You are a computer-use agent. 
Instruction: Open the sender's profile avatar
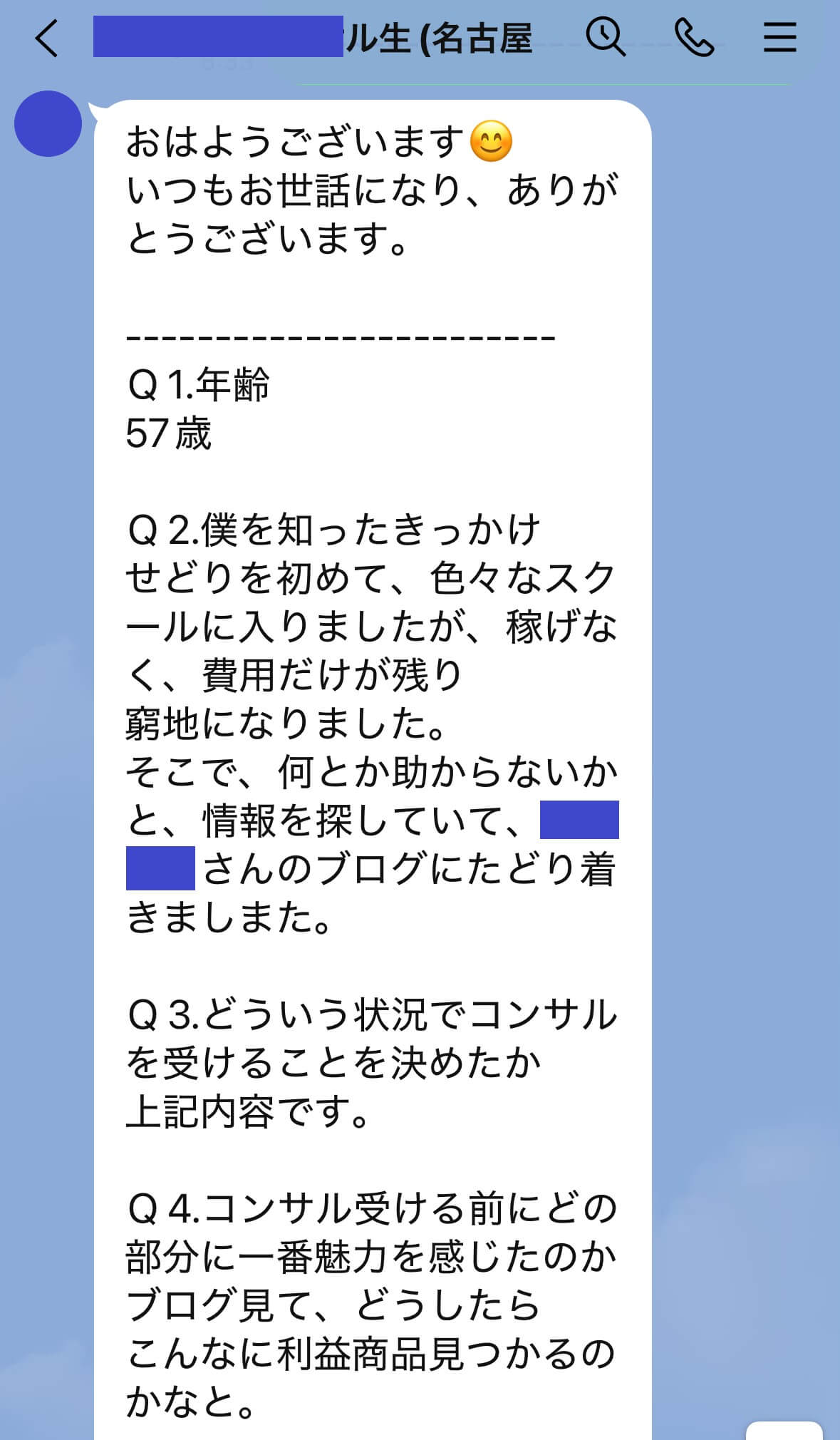pyautogui.click(x=48, y=123)
